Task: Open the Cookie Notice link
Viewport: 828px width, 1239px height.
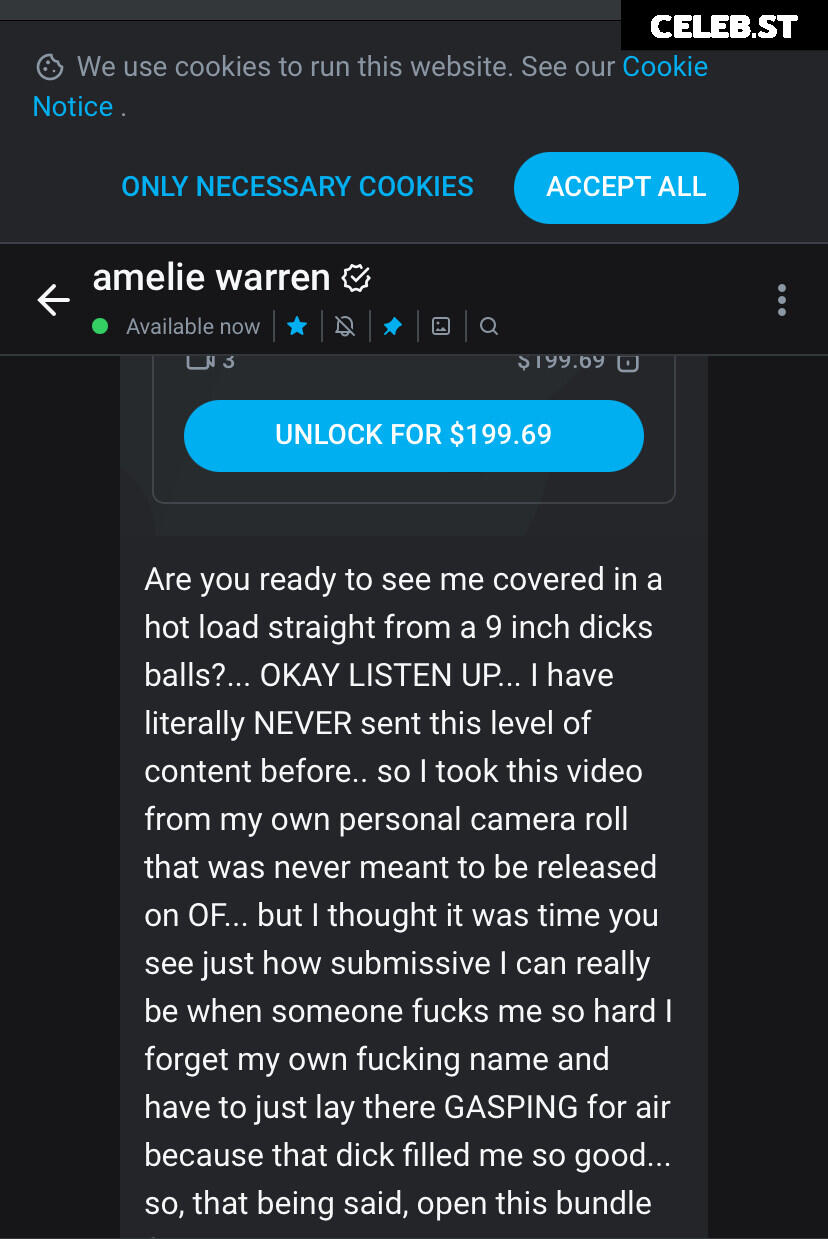Action: pos(665,67)
